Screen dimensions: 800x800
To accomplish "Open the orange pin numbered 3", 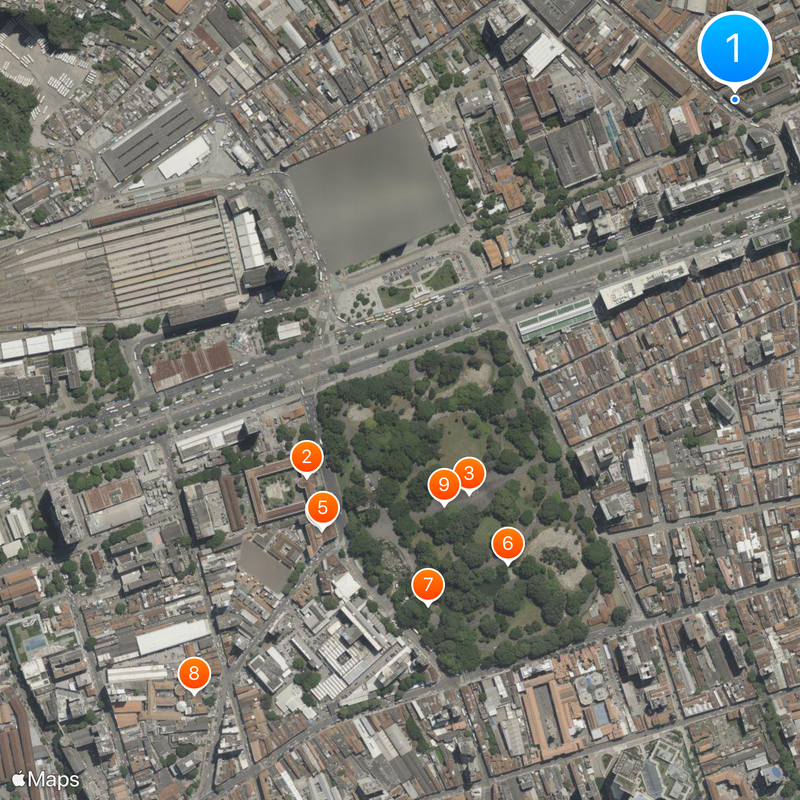I will [469, 473].
